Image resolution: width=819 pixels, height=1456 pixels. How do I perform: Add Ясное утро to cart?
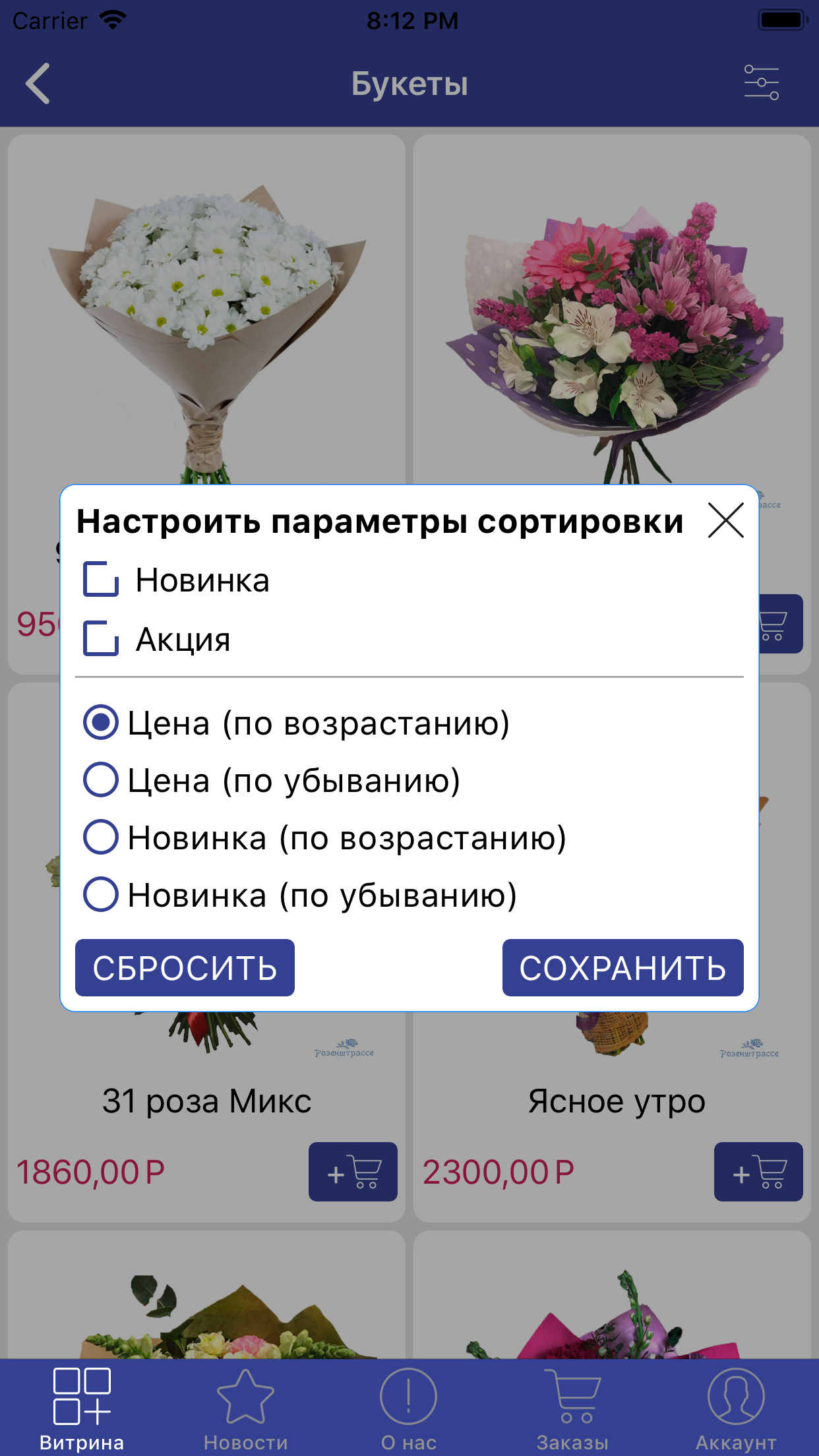[x=758, y=1172]
